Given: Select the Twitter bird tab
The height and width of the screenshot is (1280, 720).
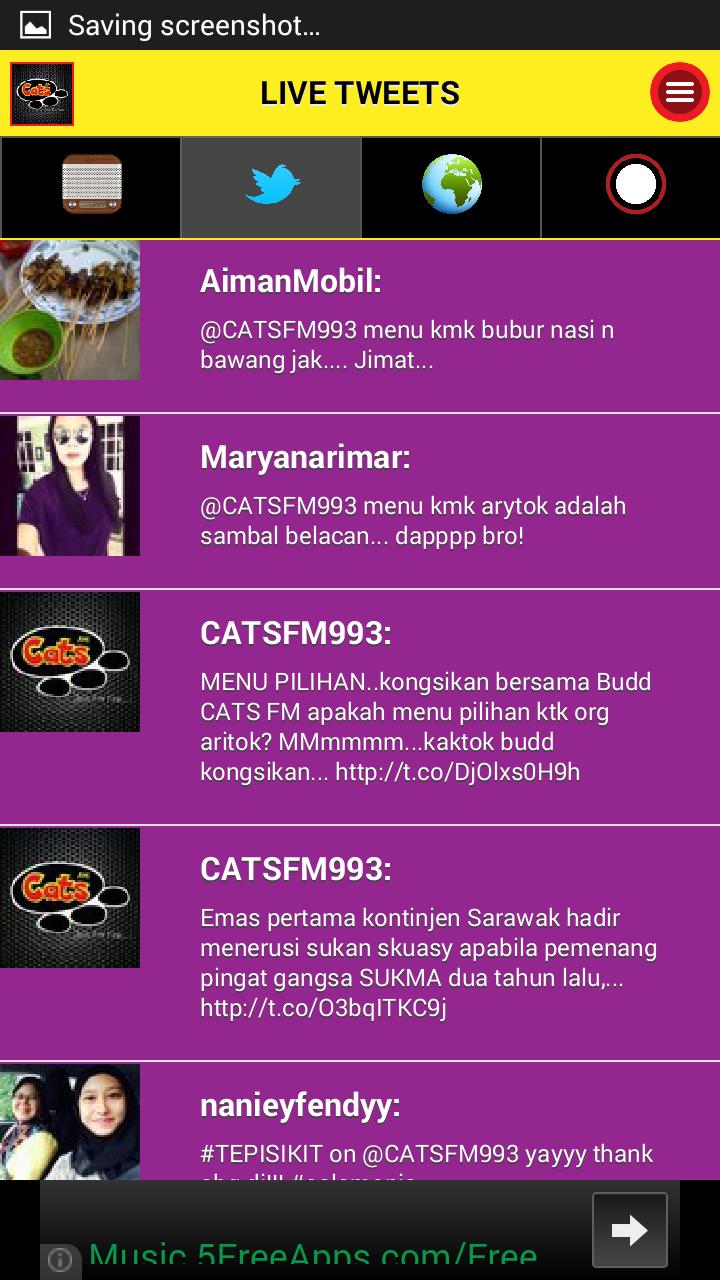Looking at the screenshot, I should point(271,185).
